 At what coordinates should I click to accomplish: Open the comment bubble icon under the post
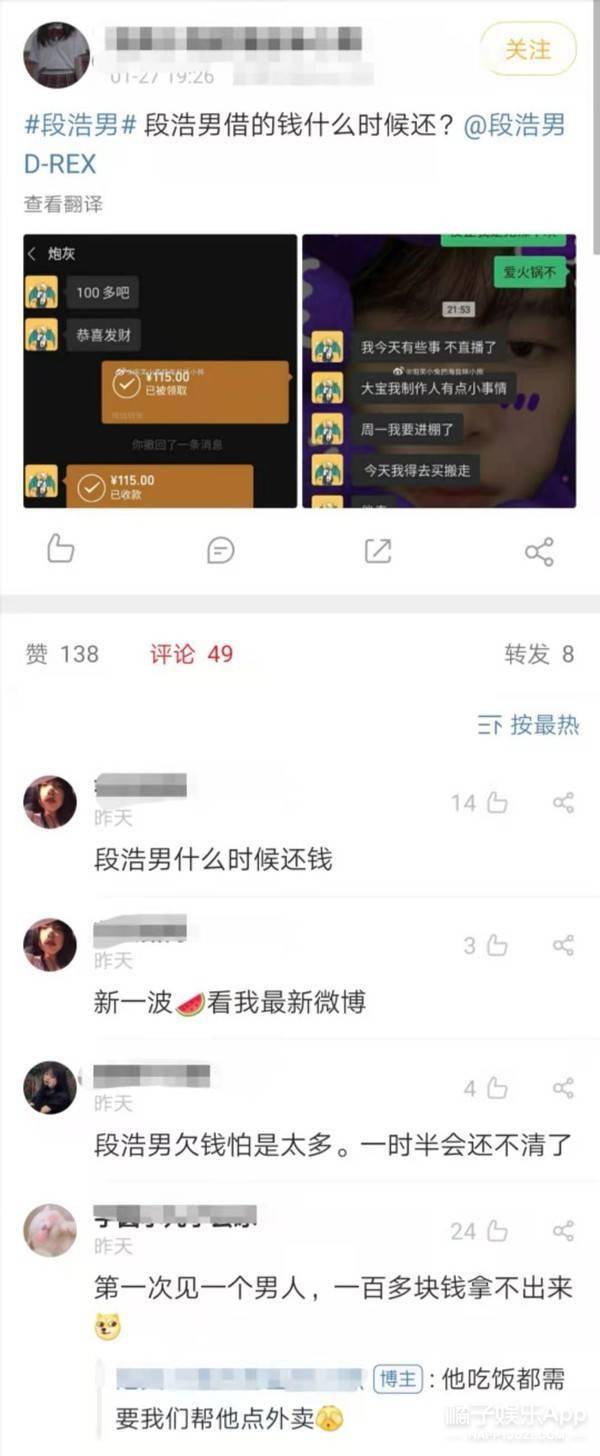pos(220,550)
